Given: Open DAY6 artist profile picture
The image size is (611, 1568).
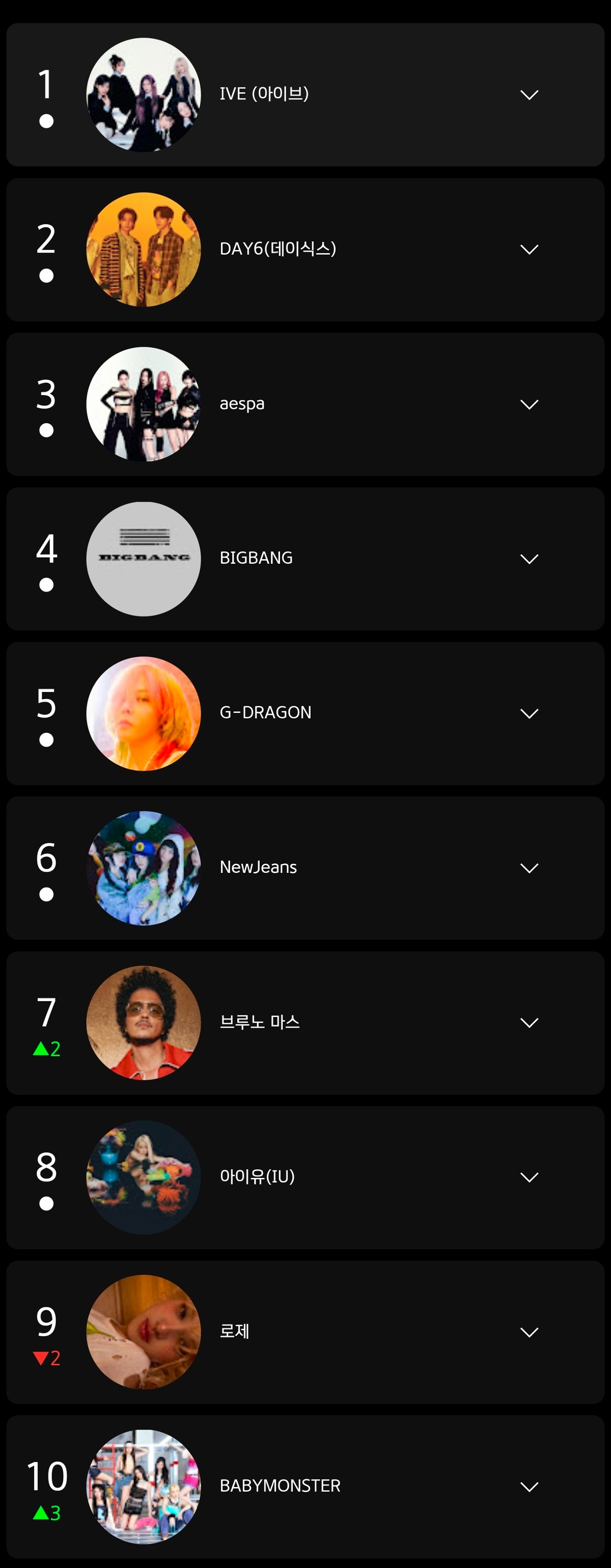Looking at the screenshot, I should pyautogui.click(x=144, y=250).
